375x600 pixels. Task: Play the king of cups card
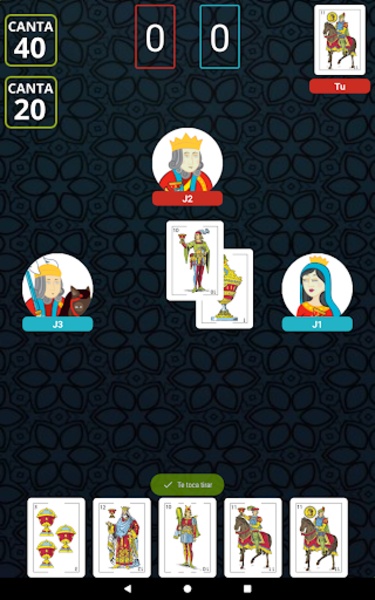pos(122,537)
